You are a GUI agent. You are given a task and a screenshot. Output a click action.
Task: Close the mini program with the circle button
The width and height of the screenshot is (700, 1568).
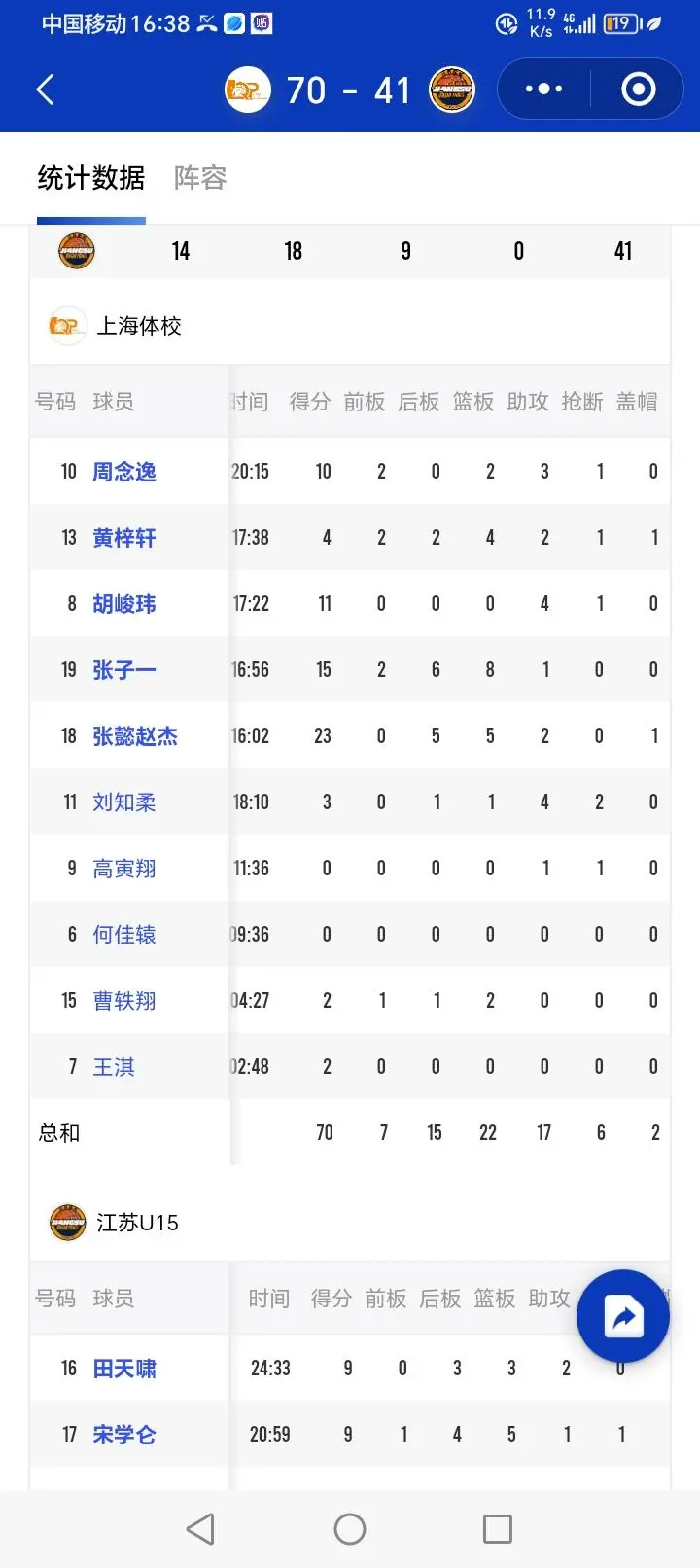(x=639, y=89)
